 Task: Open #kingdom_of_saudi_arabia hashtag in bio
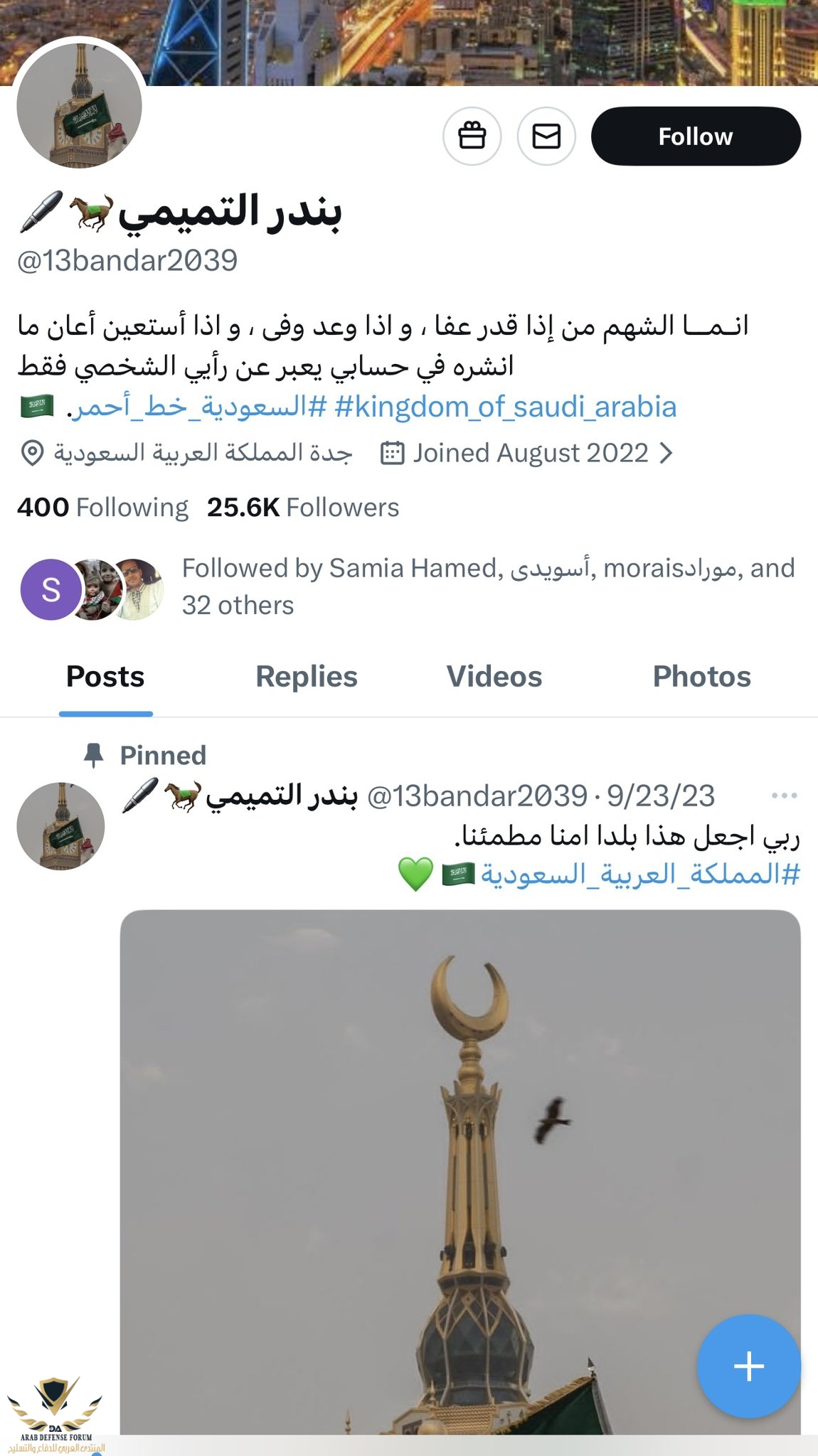[505, 407]
